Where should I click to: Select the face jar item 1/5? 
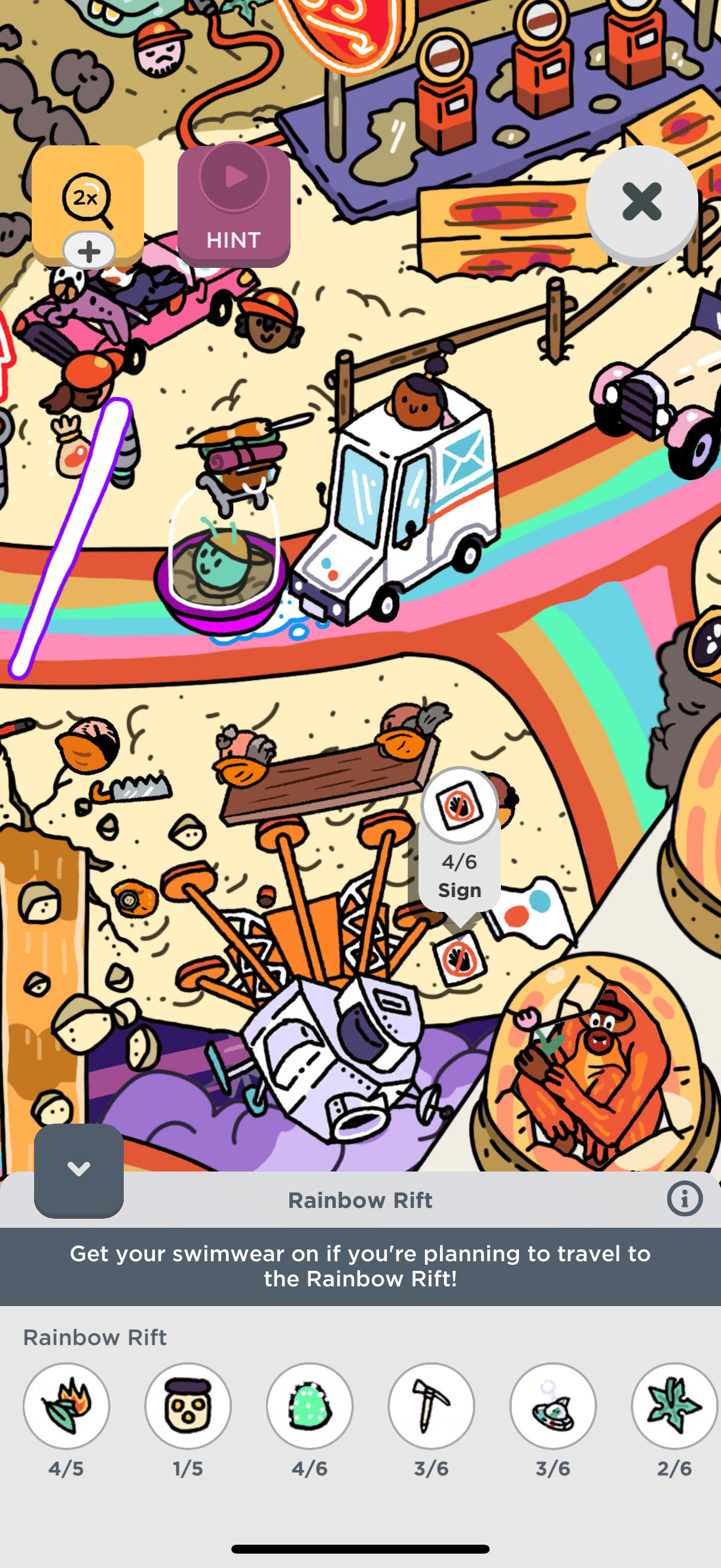(x=188, y=1406)
